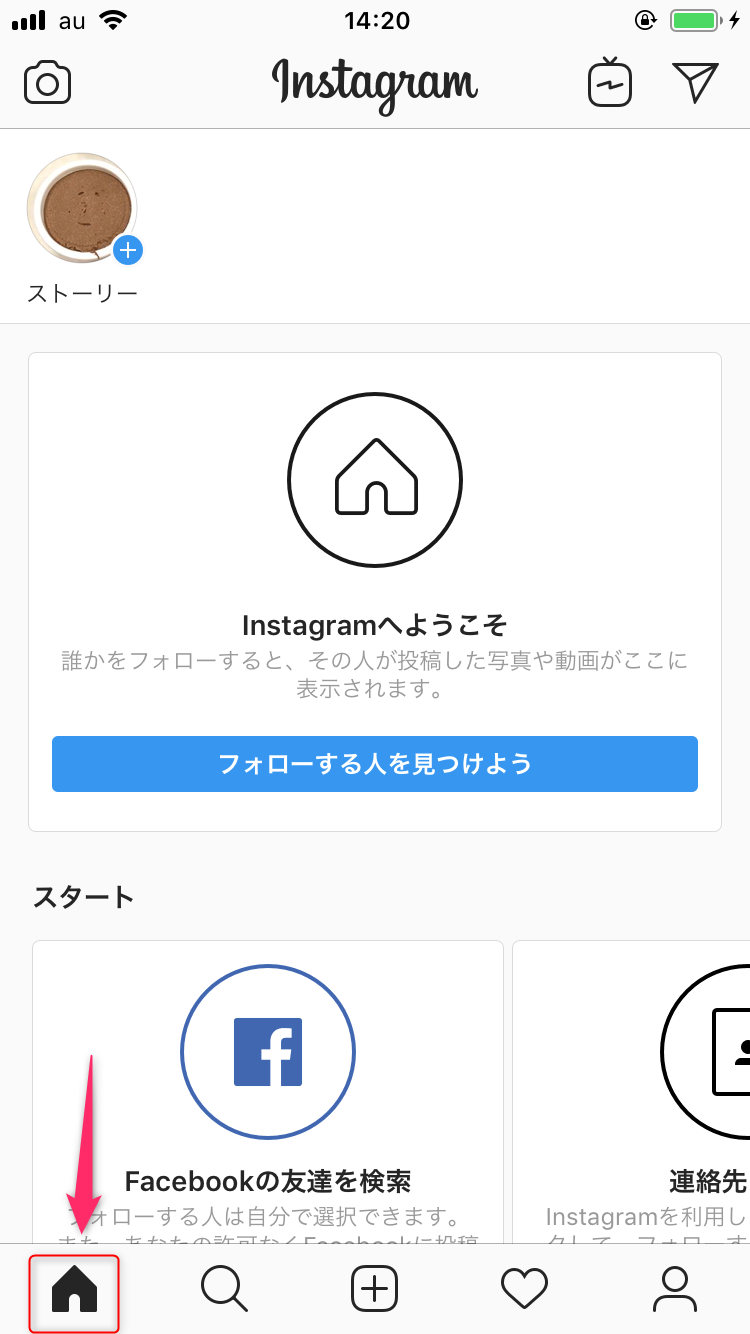Viewport: 750px width, 1334px height.
Task: Switch to the Home tab
Action: [75, 1290]
